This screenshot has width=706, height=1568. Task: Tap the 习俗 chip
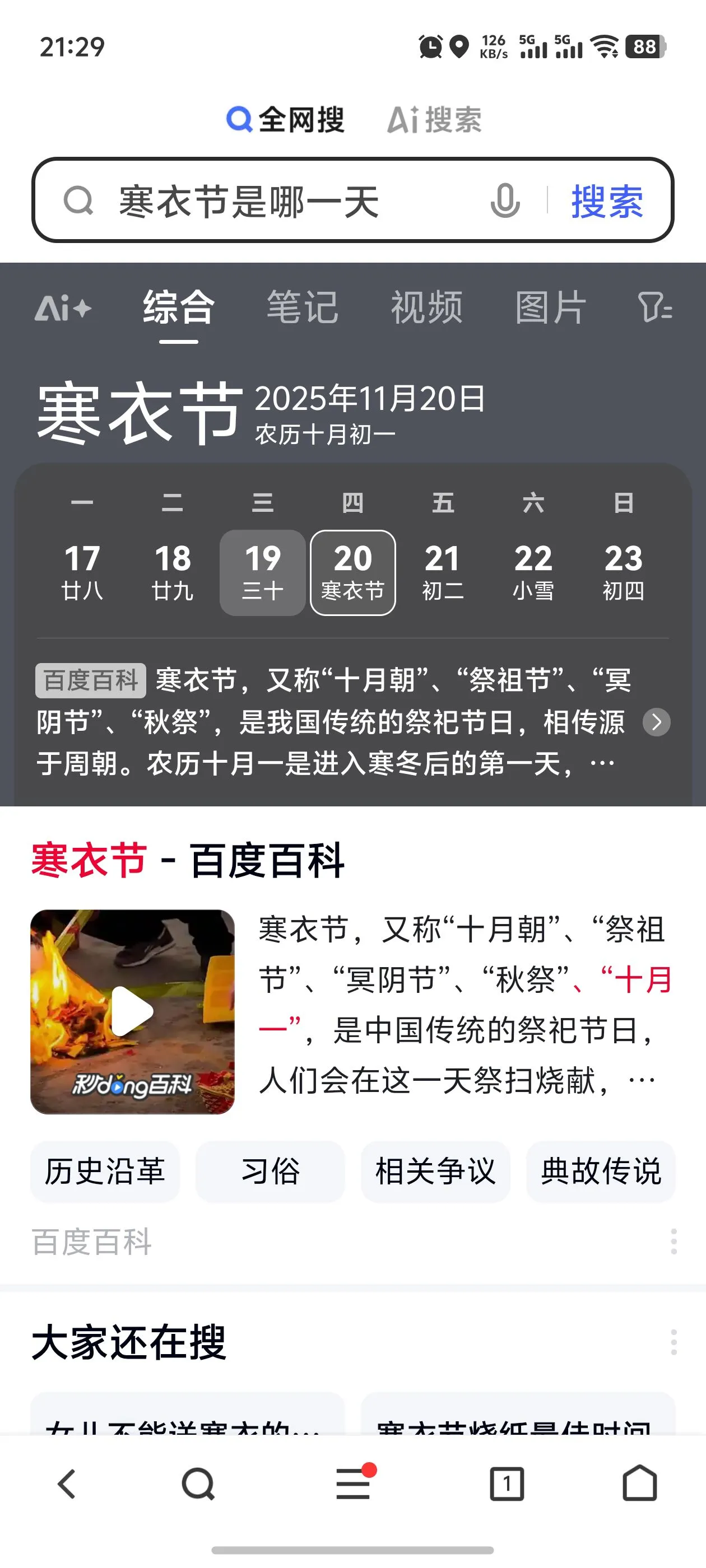tap(270, 1171)
